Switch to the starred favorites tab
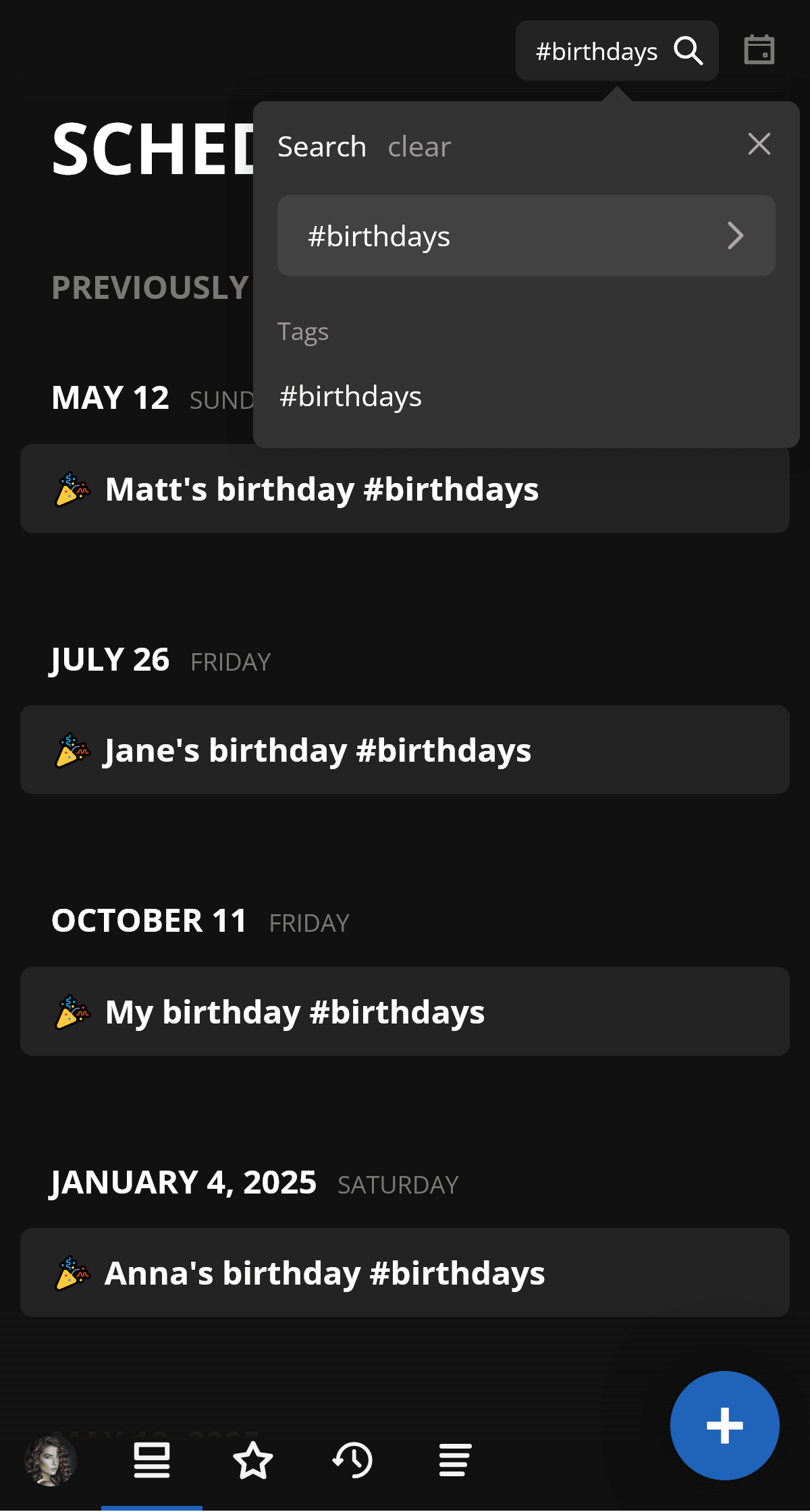Image resolution: width=810 pixels, height=1512 pixels. (x=252, y=1461)
